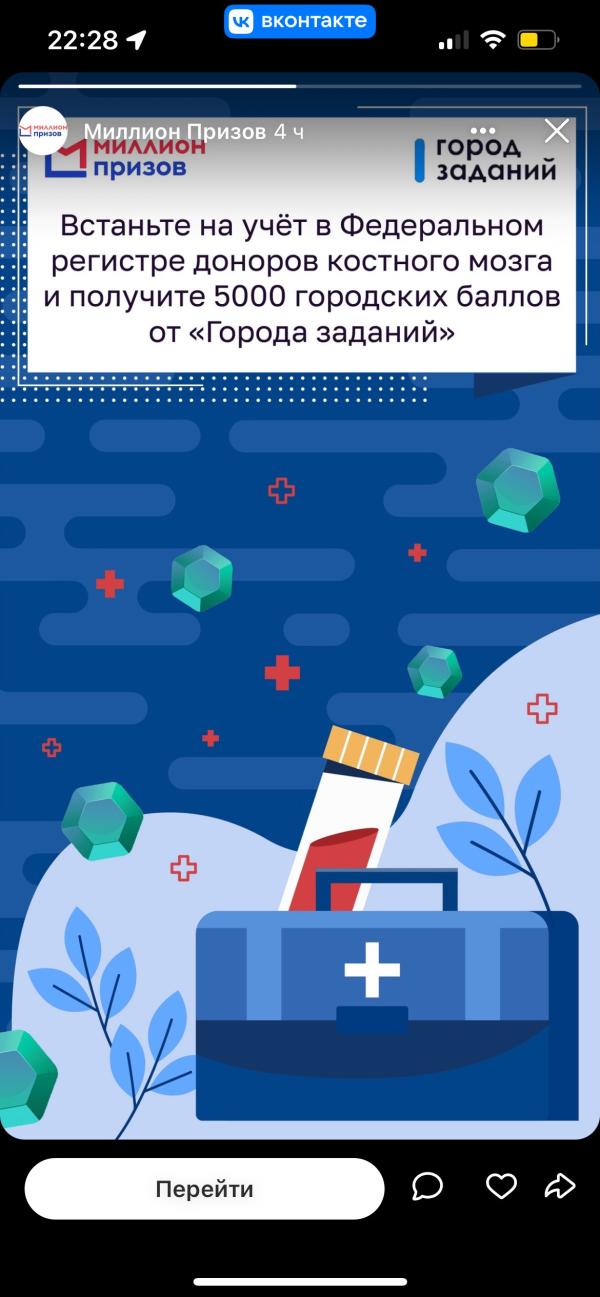Share the story using the arrow icon
Viewport: 600px width, 1297px height.
pyautogui.click(x=560, y=1187)
